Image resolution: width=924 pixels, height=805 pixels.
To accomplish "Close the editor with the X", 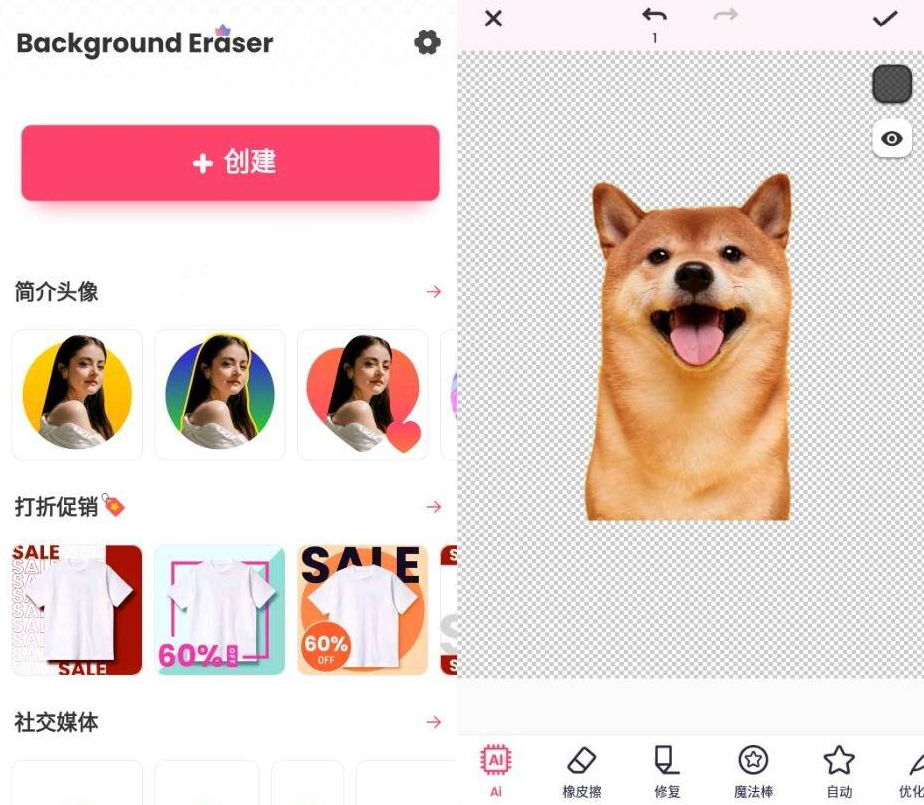I will tap(493, 18).
